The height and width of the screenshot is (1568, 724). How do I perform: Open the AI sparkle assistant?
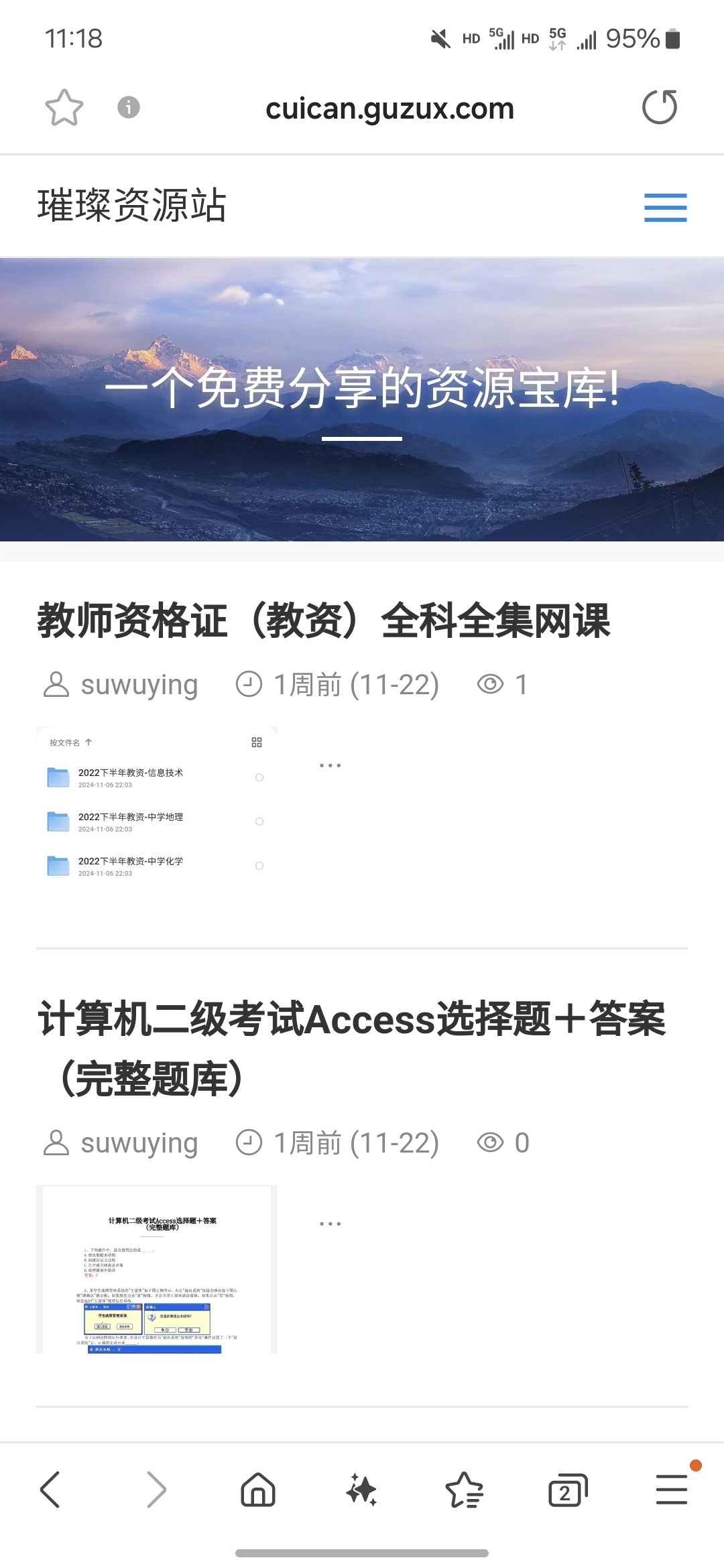click(361, 1490)
